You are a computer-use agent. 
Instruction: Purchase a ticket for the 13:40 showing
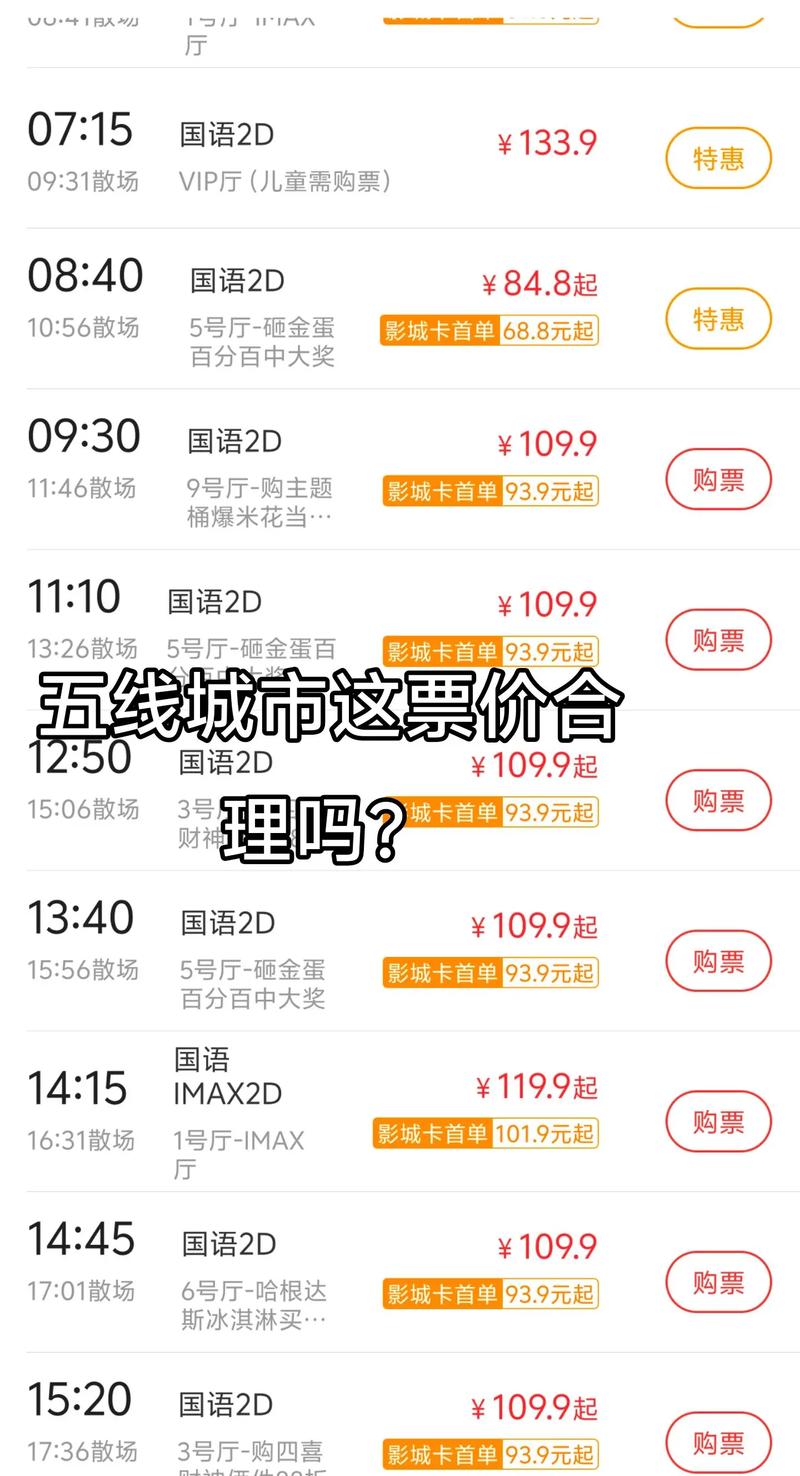(x=718, y=961)
